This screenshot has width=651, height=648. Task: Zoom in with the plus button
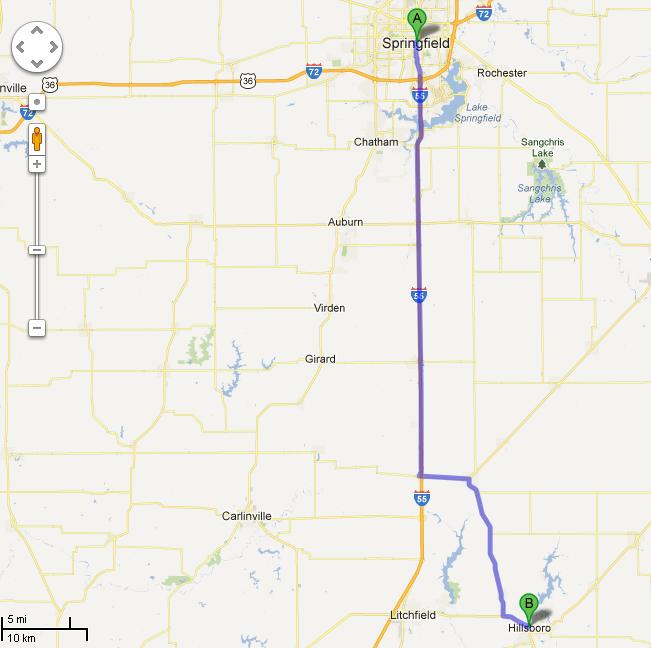tap(37, 163)
